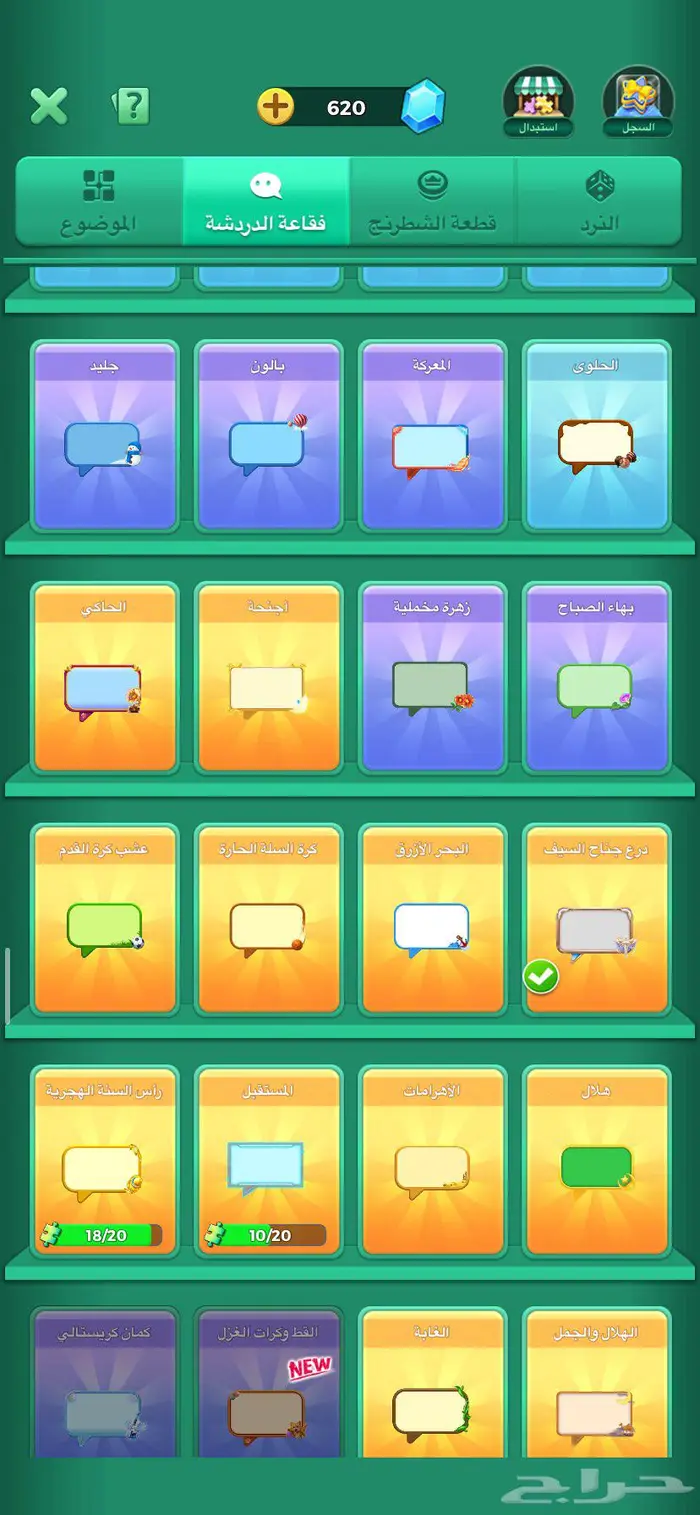Open the new القط وكرات الغزل bubble

coord(269,1390)
